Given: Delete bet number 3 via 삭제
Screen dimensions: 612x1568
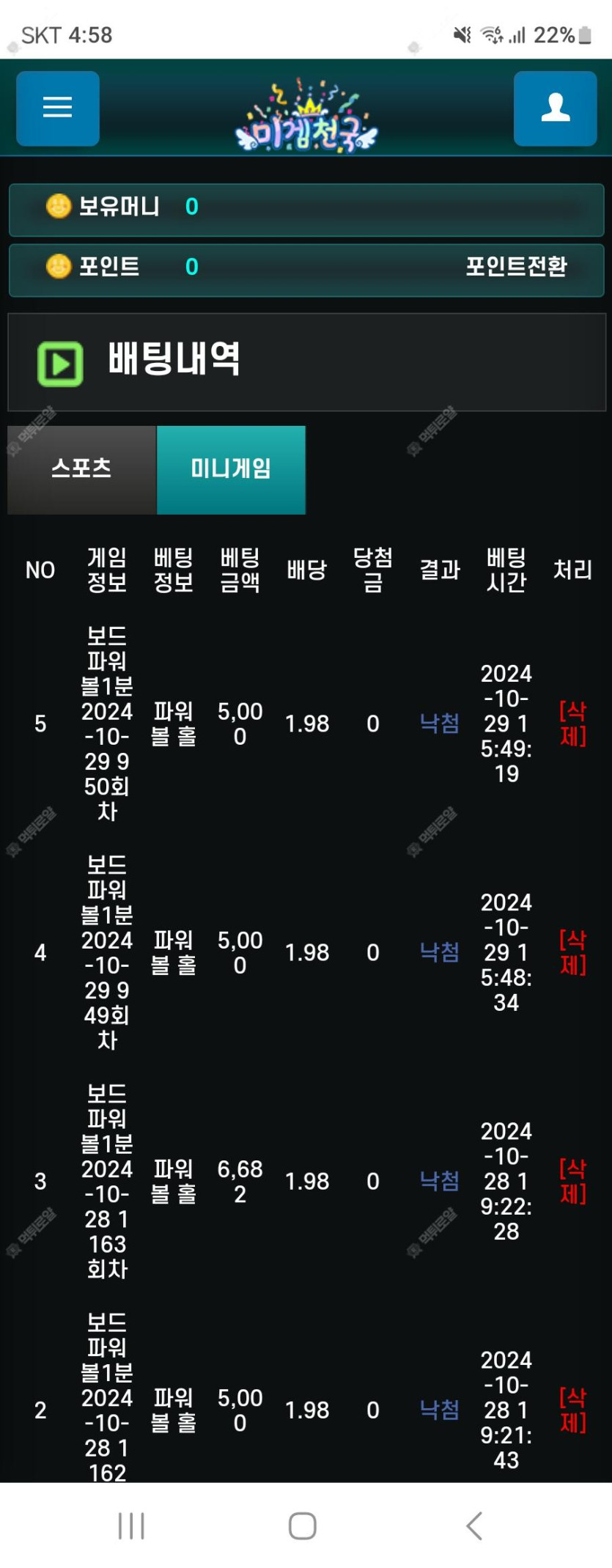Looking at the screenshot, I should click(572, 1180).
